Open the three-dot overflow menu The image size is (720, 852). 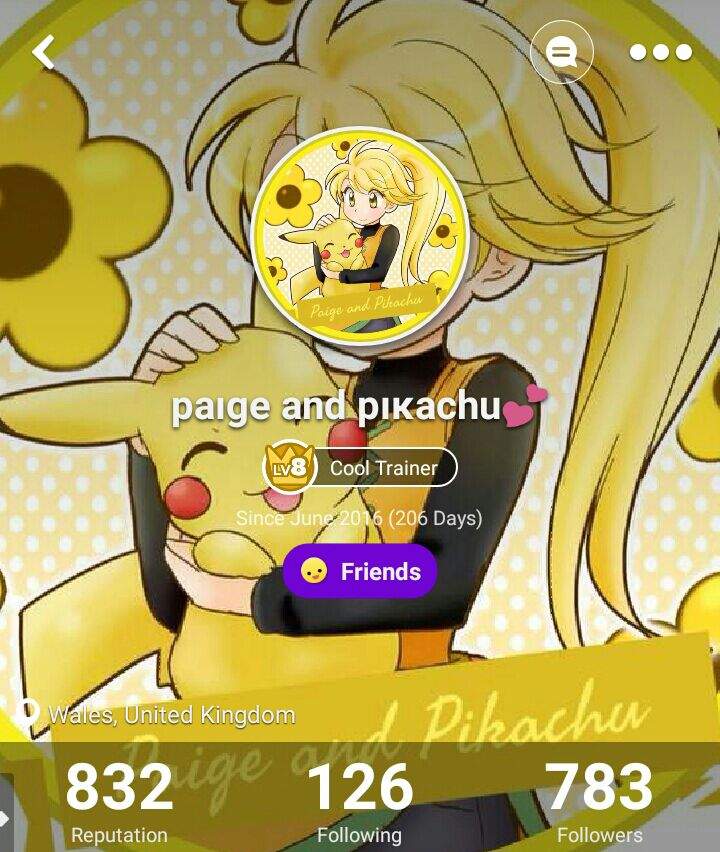[660, 52]
